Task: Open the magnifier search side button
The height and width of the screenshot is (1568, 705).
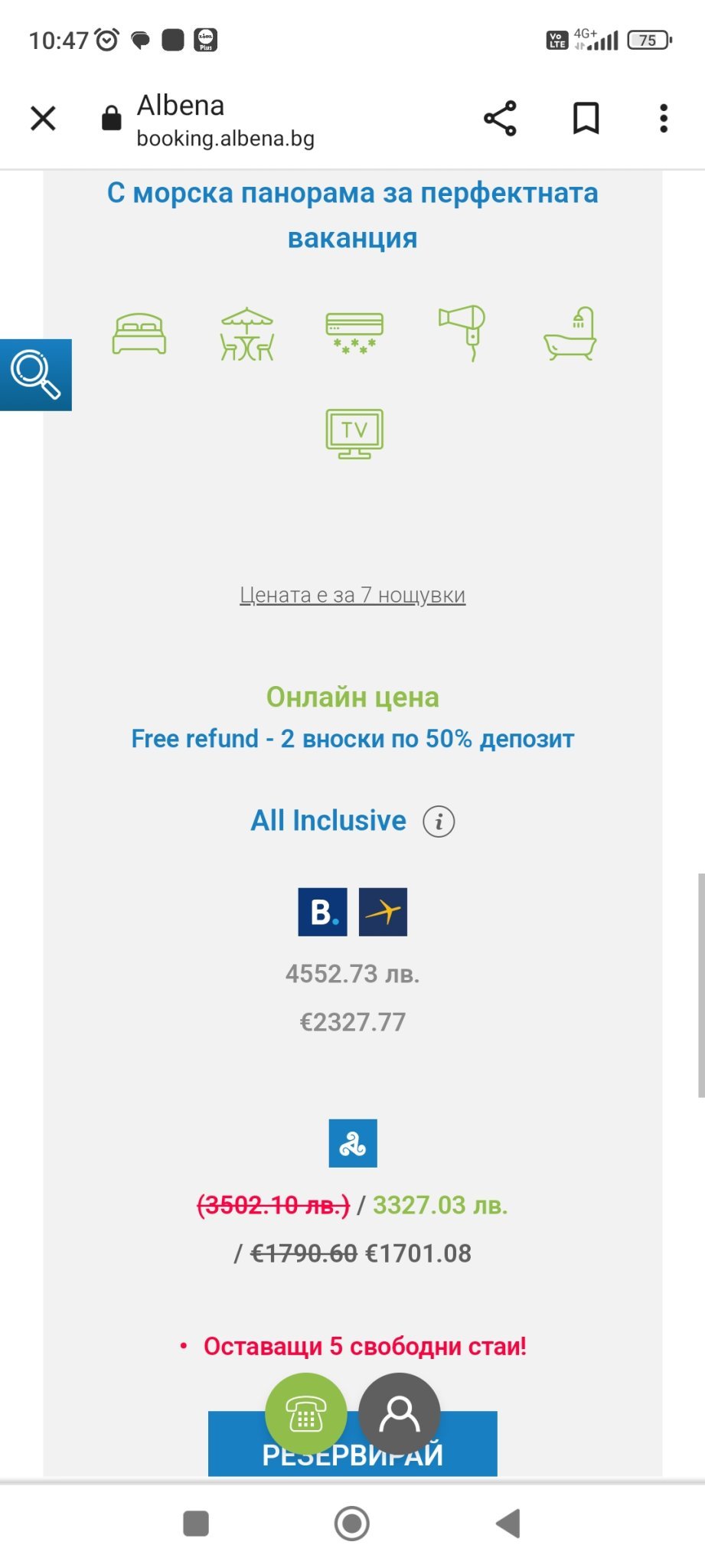Action: (x=35, y=375)
